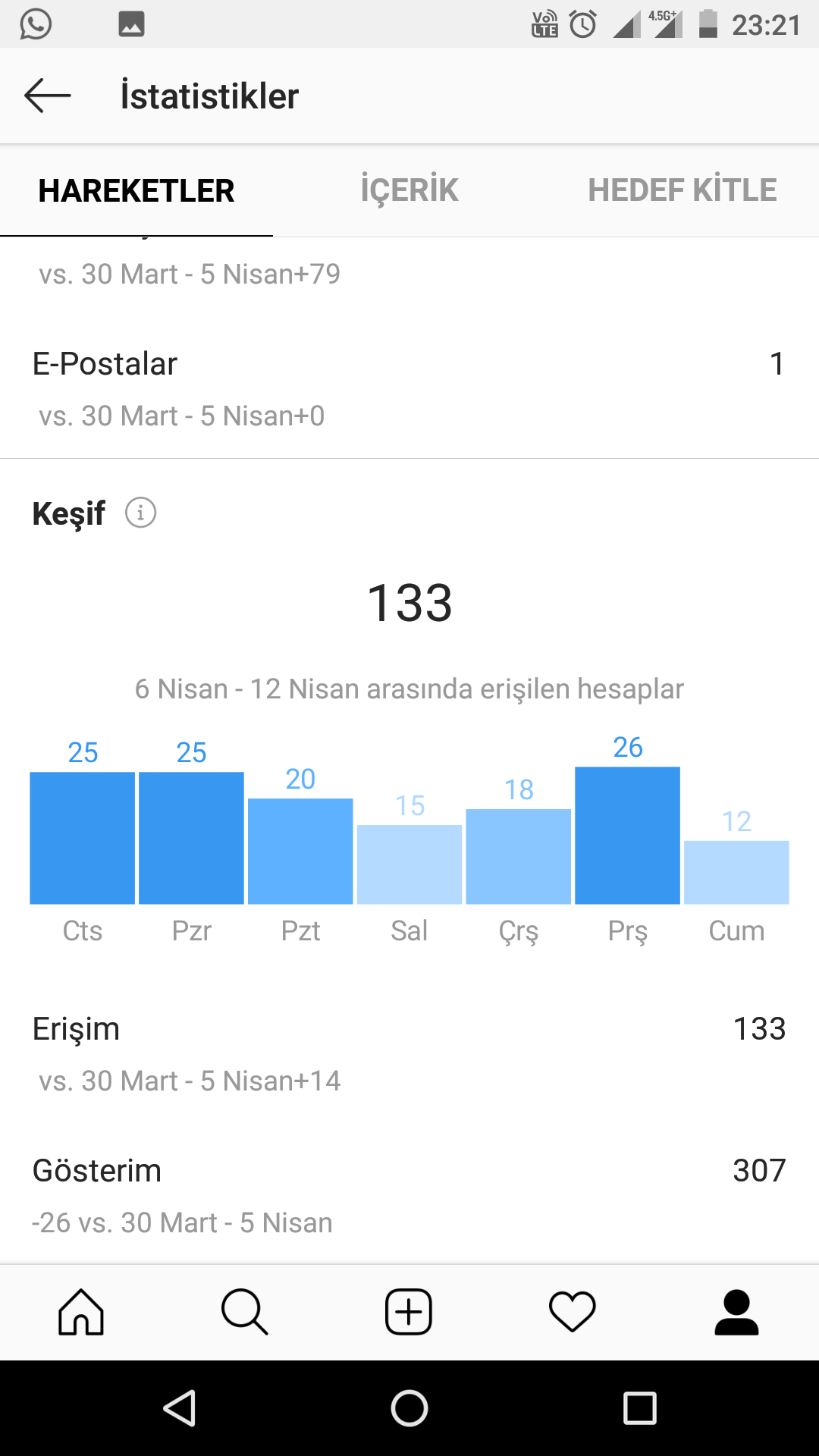The height and width of the screenshot is (1456, 819).
Task: Open the search and explore tab
Action: pos(245,1311)
